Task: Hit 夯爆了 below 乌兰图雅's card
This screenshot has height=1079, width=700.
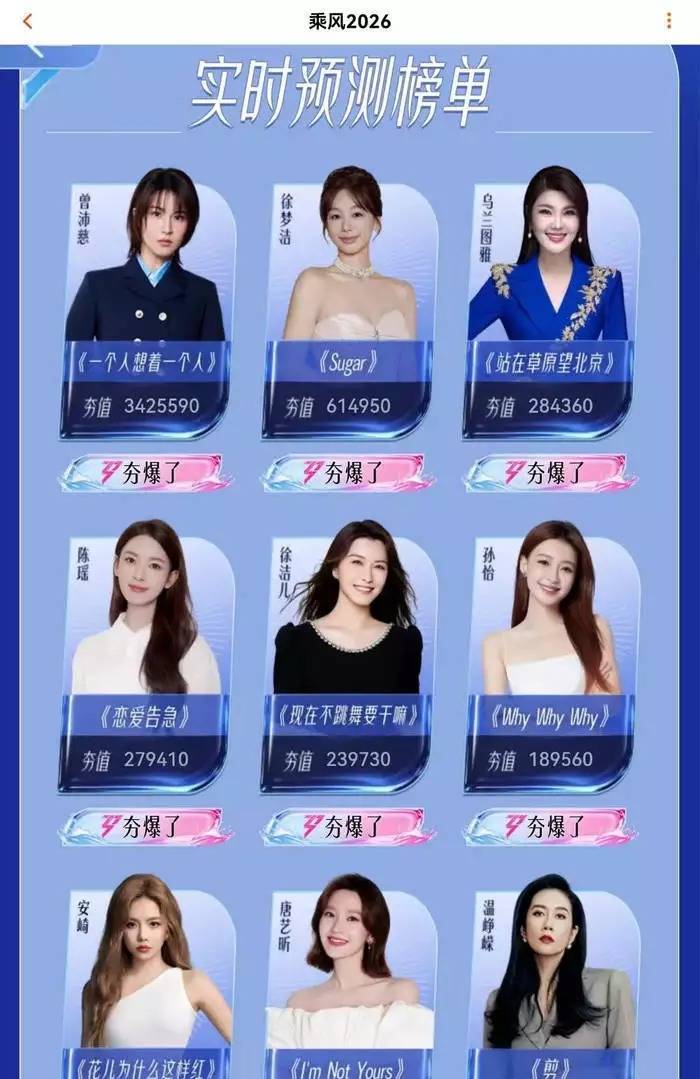Action: coord(549,473)
